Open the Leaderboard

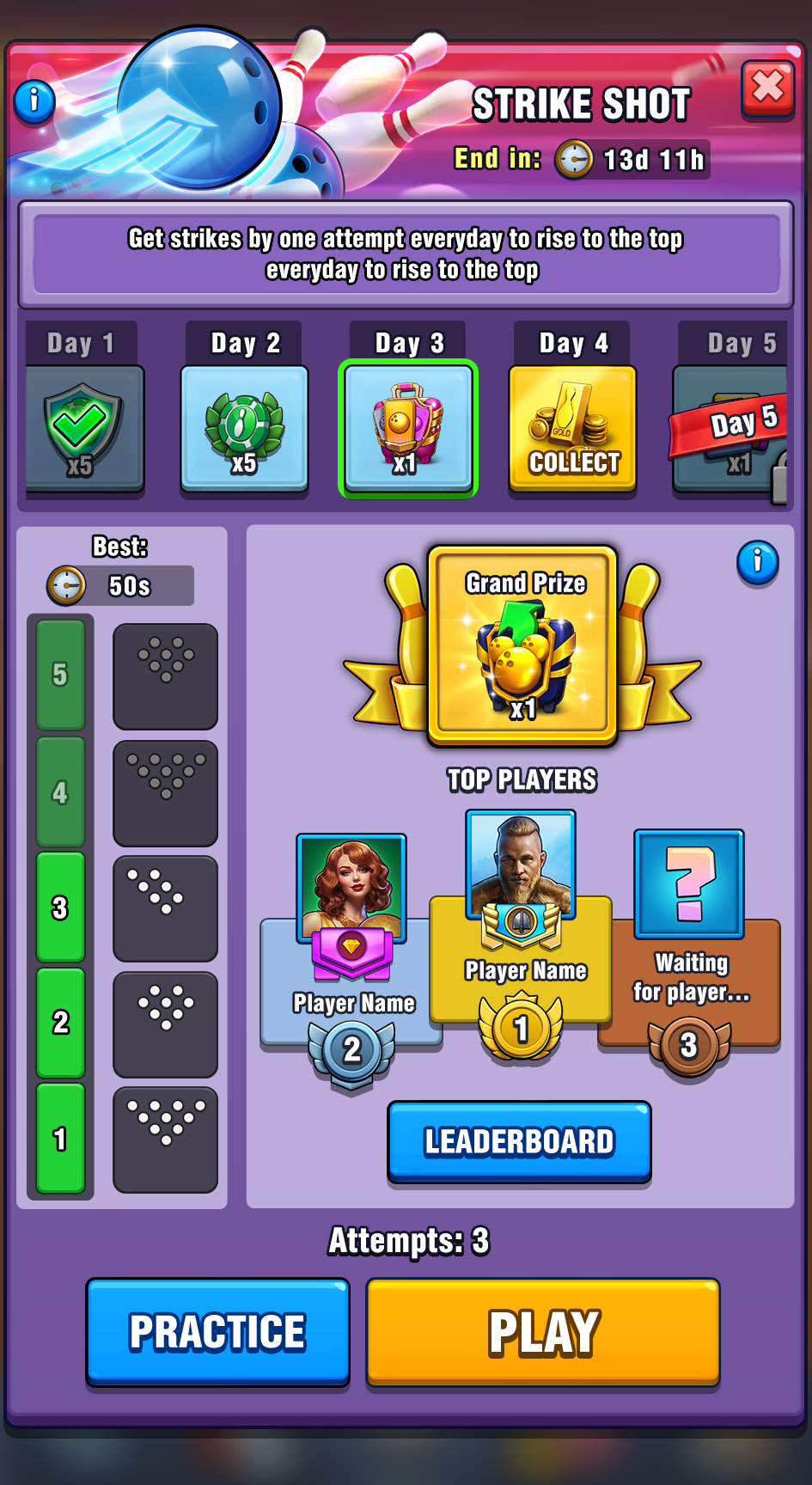pyautogui.click(x=519, y=1141)
